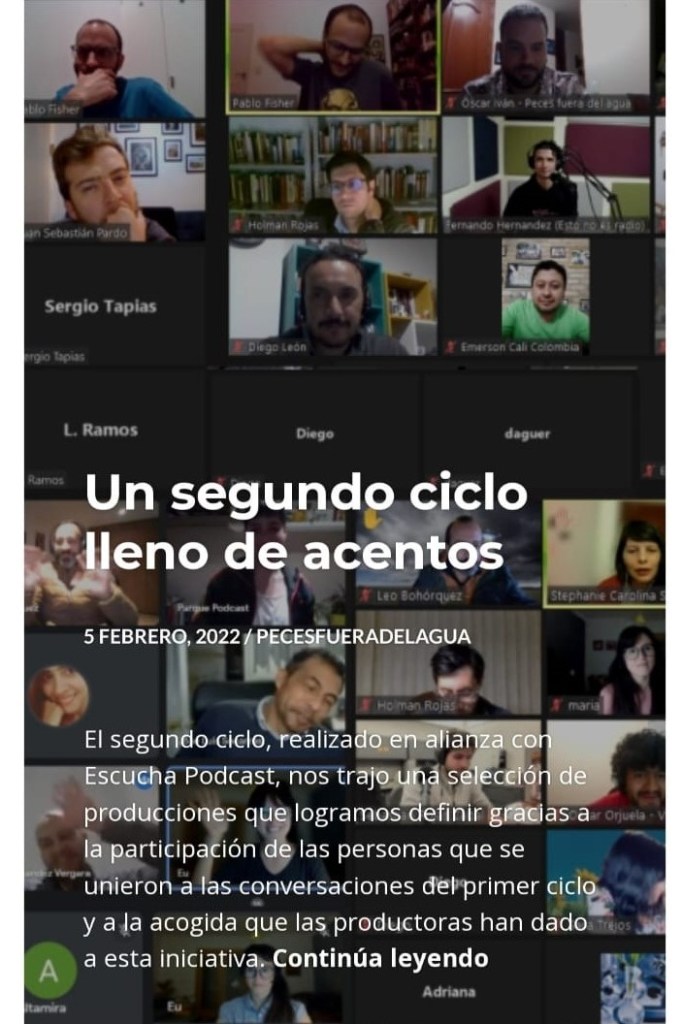
Task: Open the date link 5 Febrero, 2022
Action: click(161, 636)
